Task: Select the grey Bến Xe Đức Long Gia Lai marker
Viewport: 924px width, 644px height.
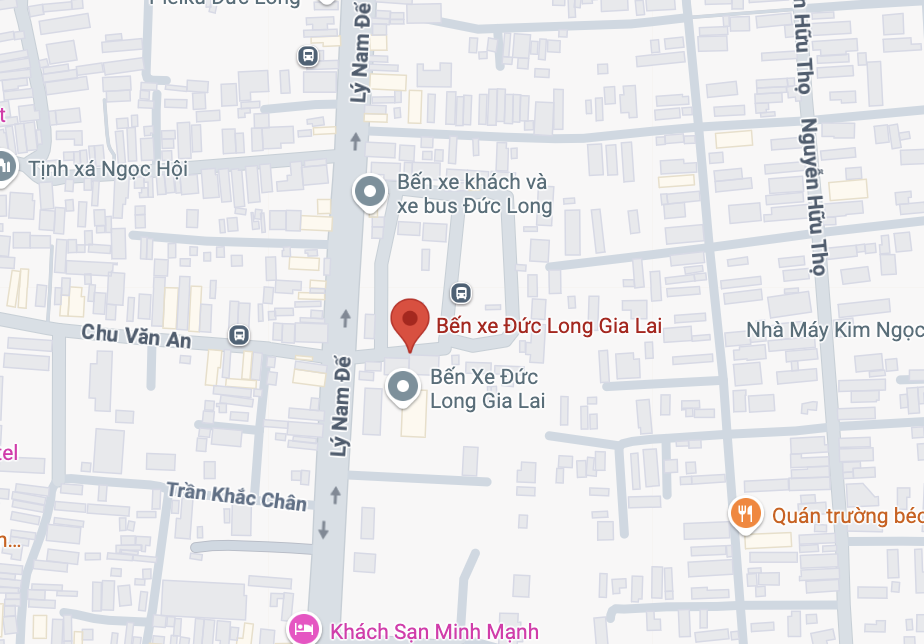Action: tap(403, 388)
